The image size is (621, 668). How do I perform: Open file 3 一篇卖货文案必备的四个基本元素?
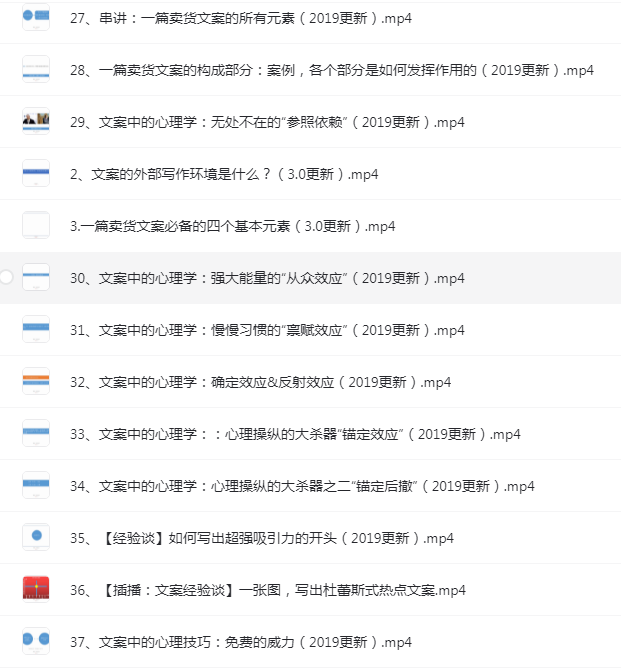pyautogui.click(x=233, y=226)
